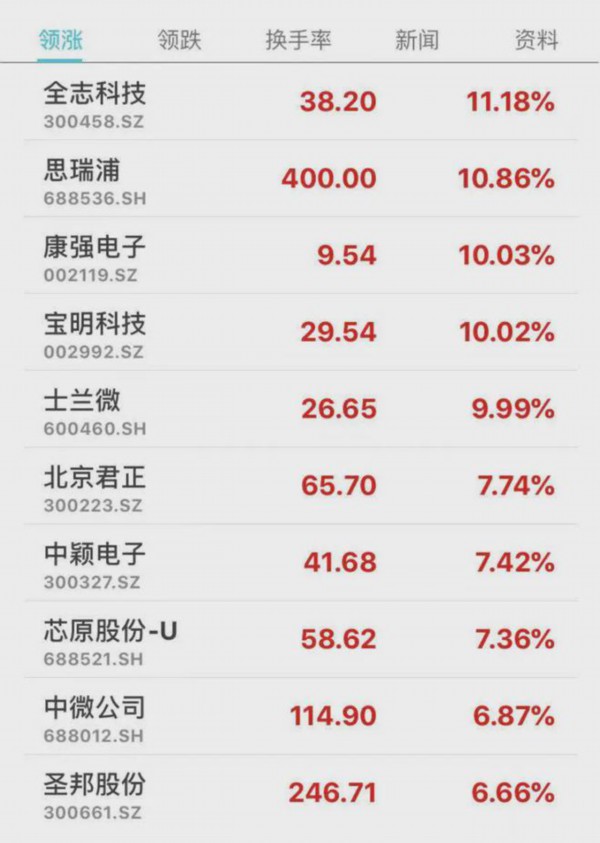Tap the 领涨 tab
Viewport: 600px width, 843px height.
click(61, 40)
